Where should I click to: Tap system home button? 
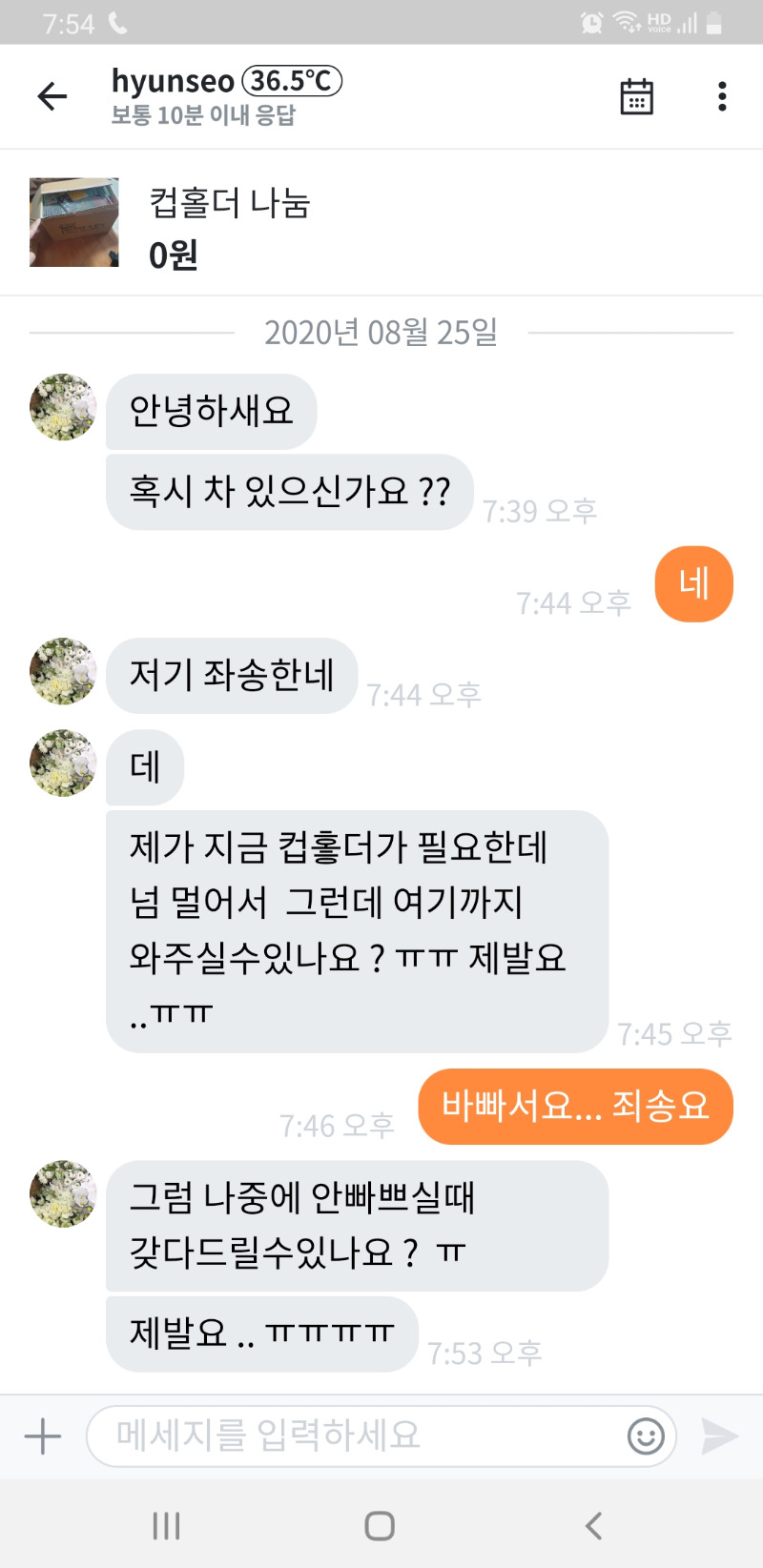tap(380, 1526)
